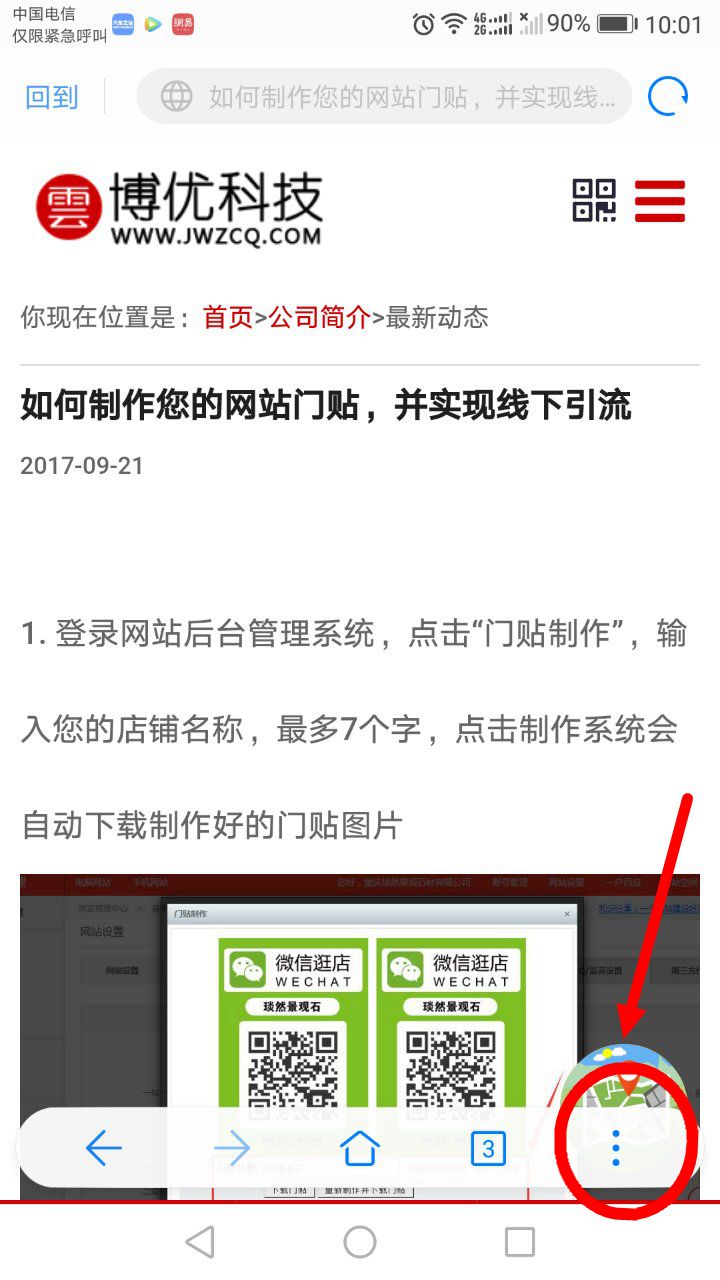Viewport: 720px width, 1280px height.
Task: Open the red hamburger site menu
Action: (x=660, y=200)
